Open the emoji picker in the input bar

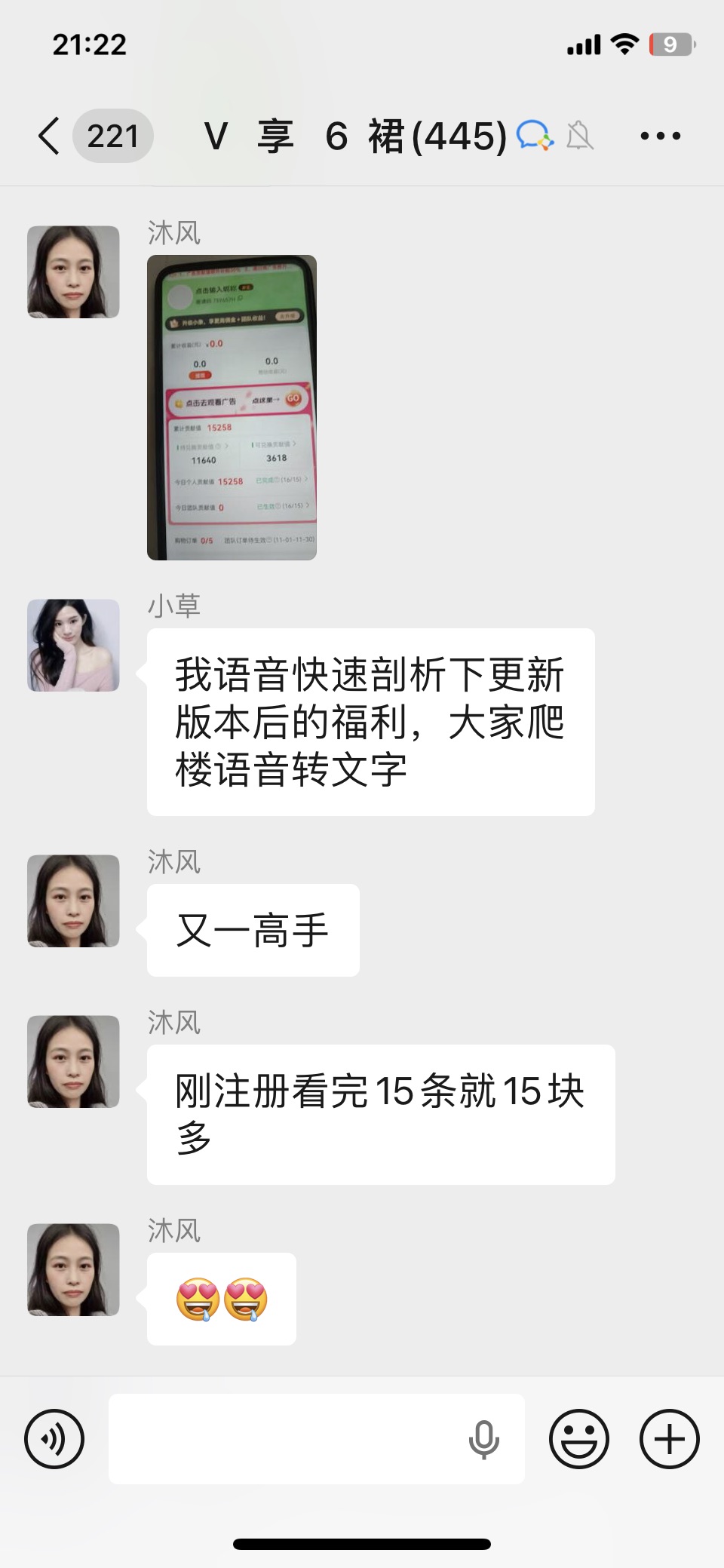[579, 1438]
